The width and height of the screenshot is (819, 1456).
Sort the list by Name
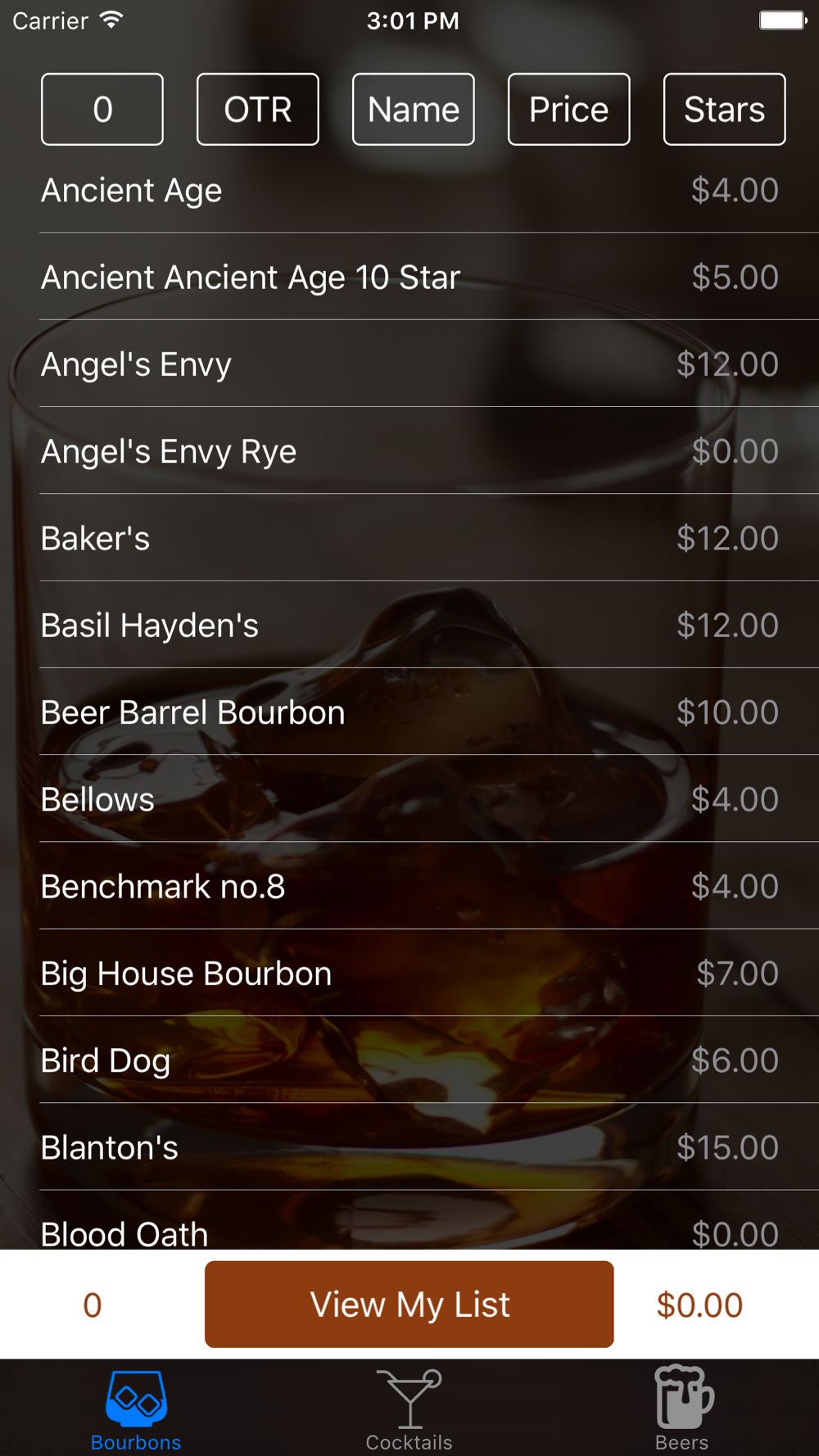coord(414,109)
